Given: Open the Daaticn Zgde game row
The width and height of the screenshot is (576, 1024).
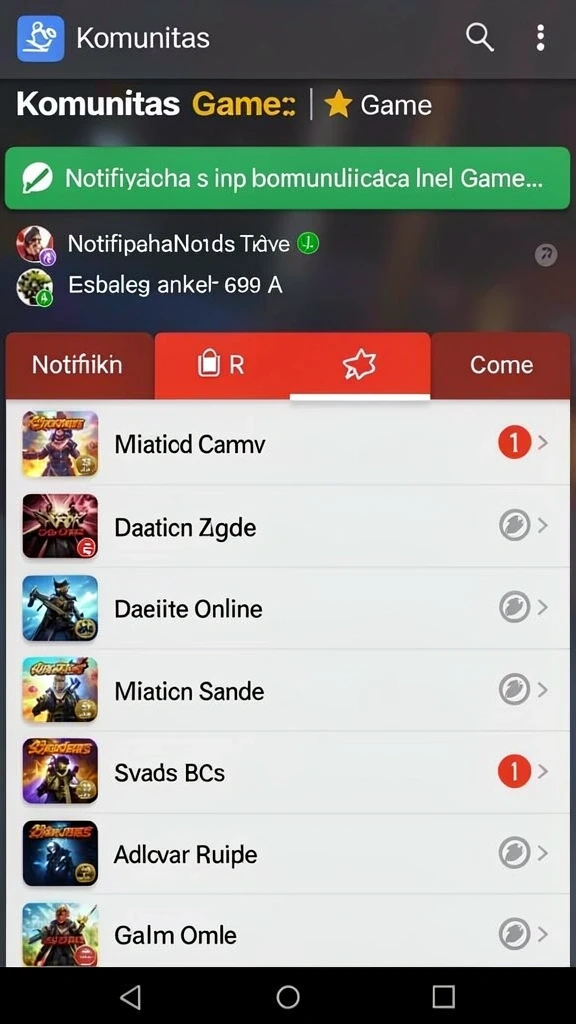Looking at the screenshot, I should click(287, 526).
